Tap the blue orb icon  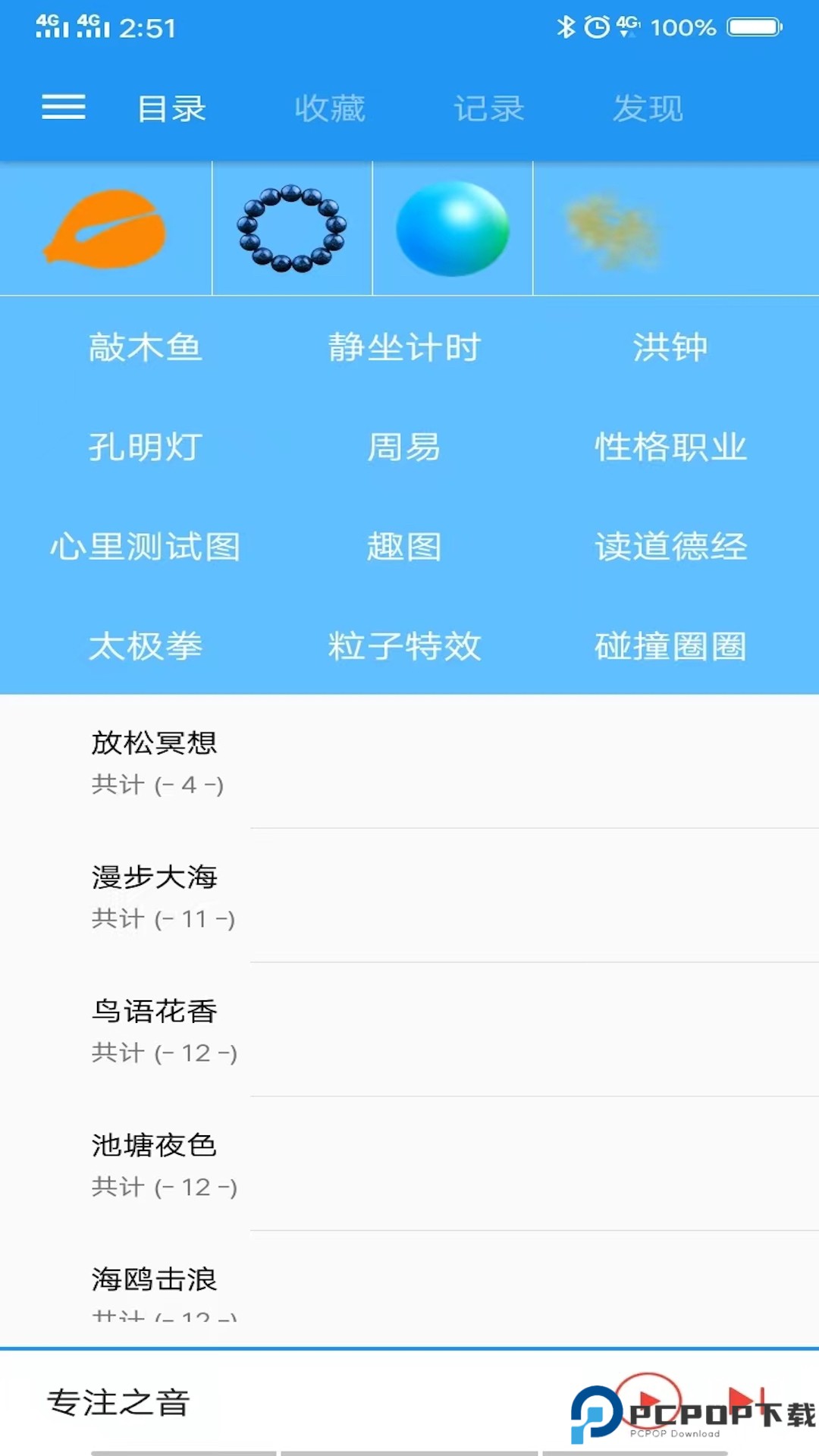click(x=453, y=227)
